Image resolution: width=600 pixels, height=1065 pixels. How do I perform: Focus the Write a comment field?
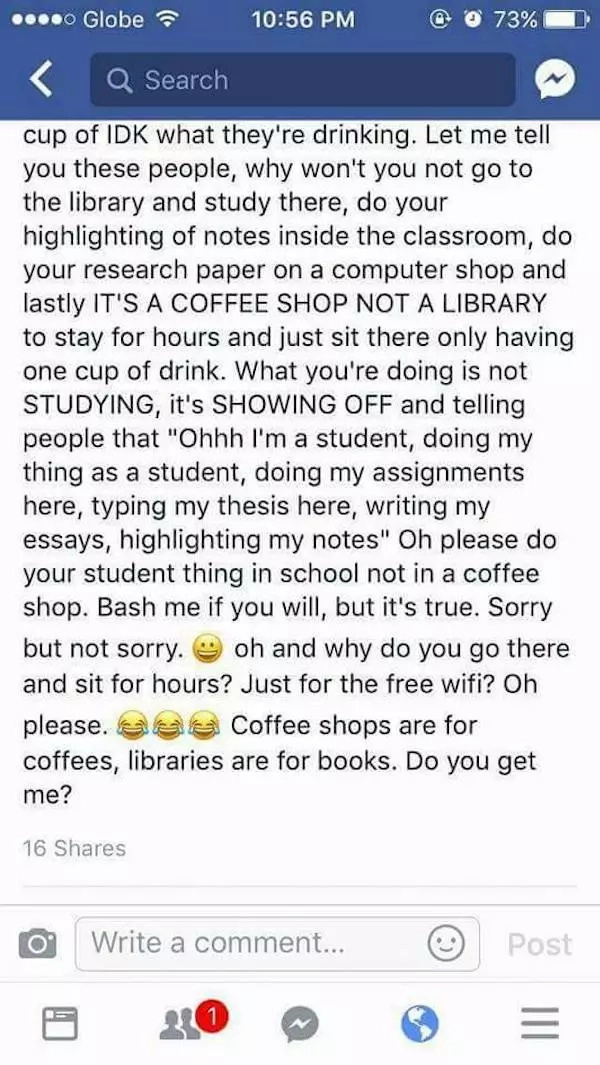277,943
